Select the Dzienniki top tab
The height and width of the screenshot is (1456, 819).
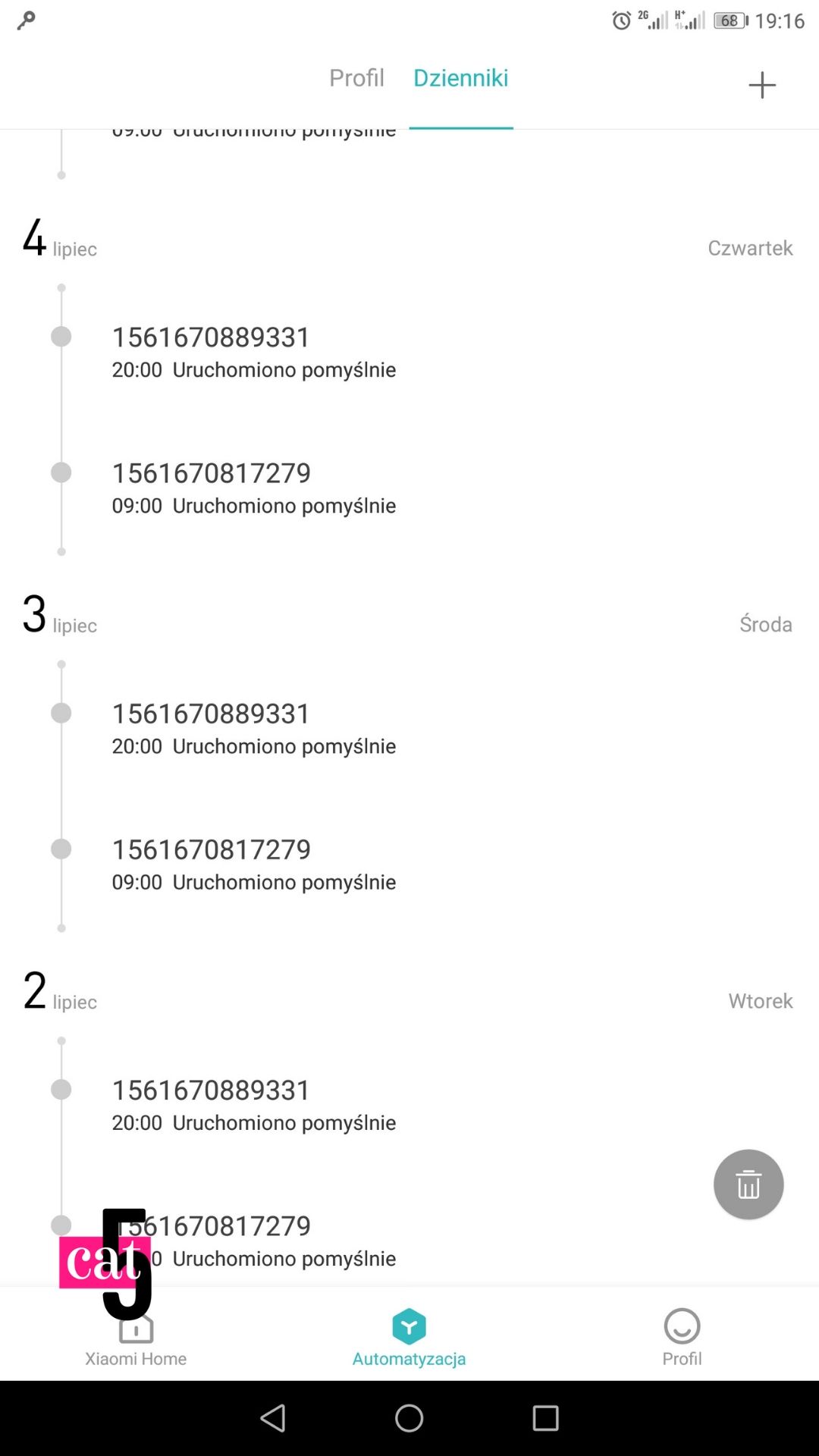pos(460,78)
